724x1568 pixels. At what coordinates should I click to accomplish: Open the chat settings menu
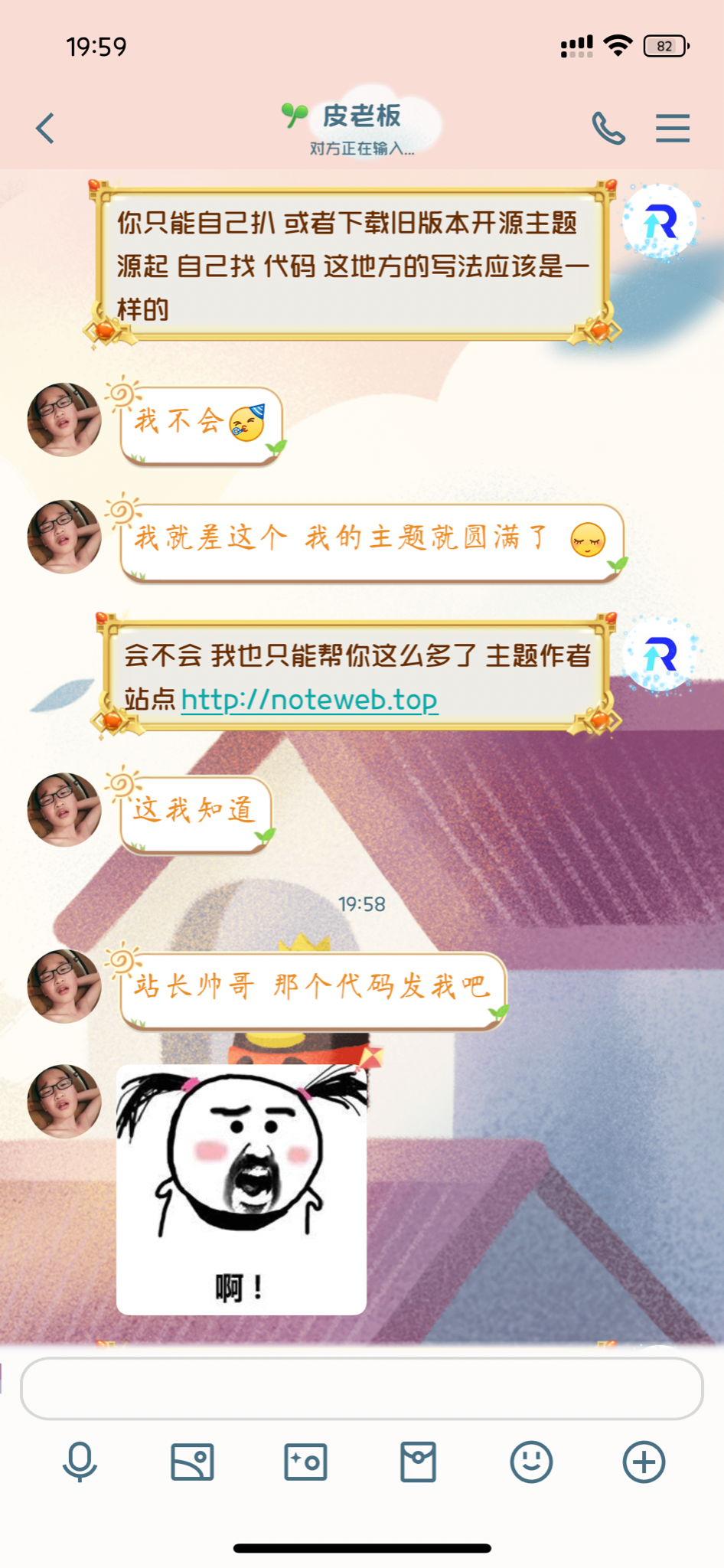click(672, 128)
